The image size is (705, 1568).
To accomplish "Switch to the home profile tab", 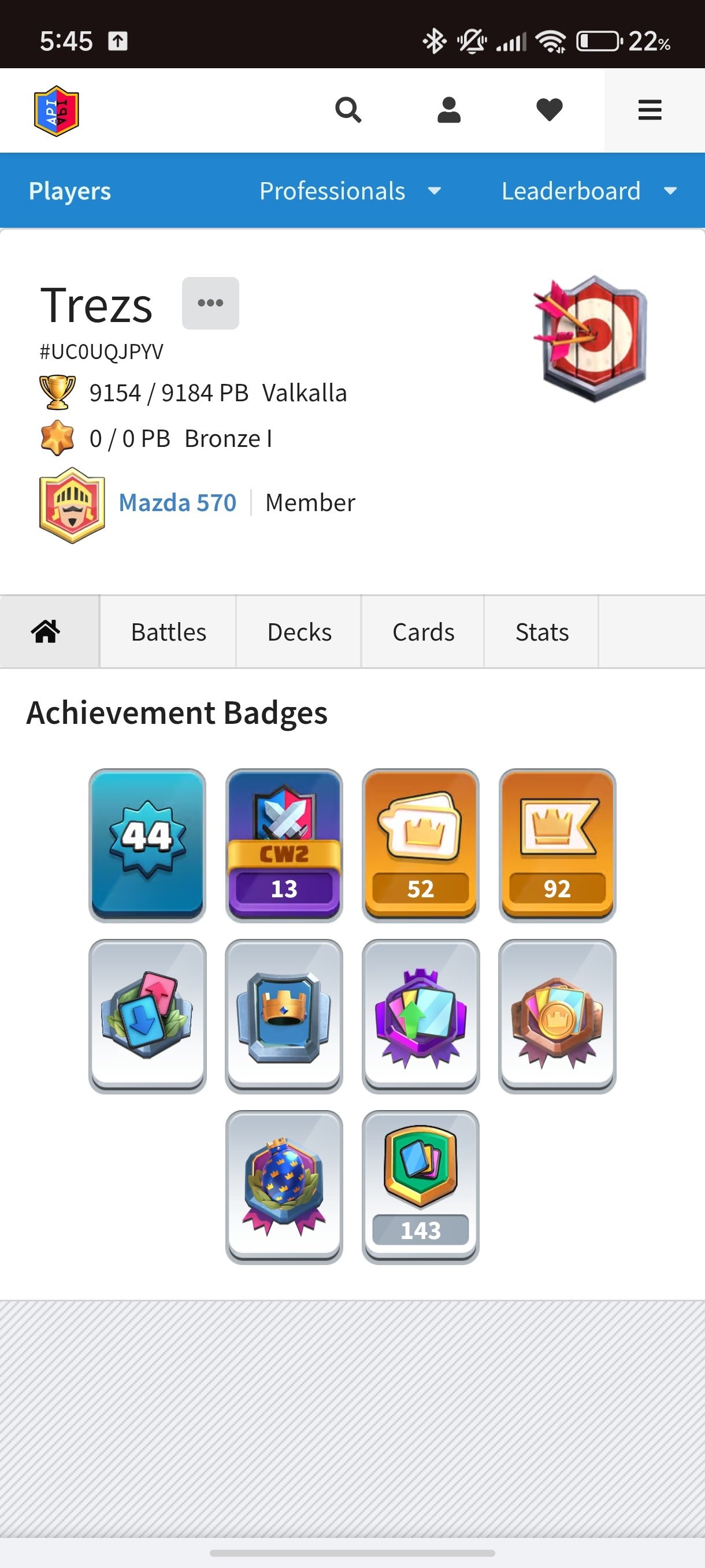I will click(x=46, y=631).
